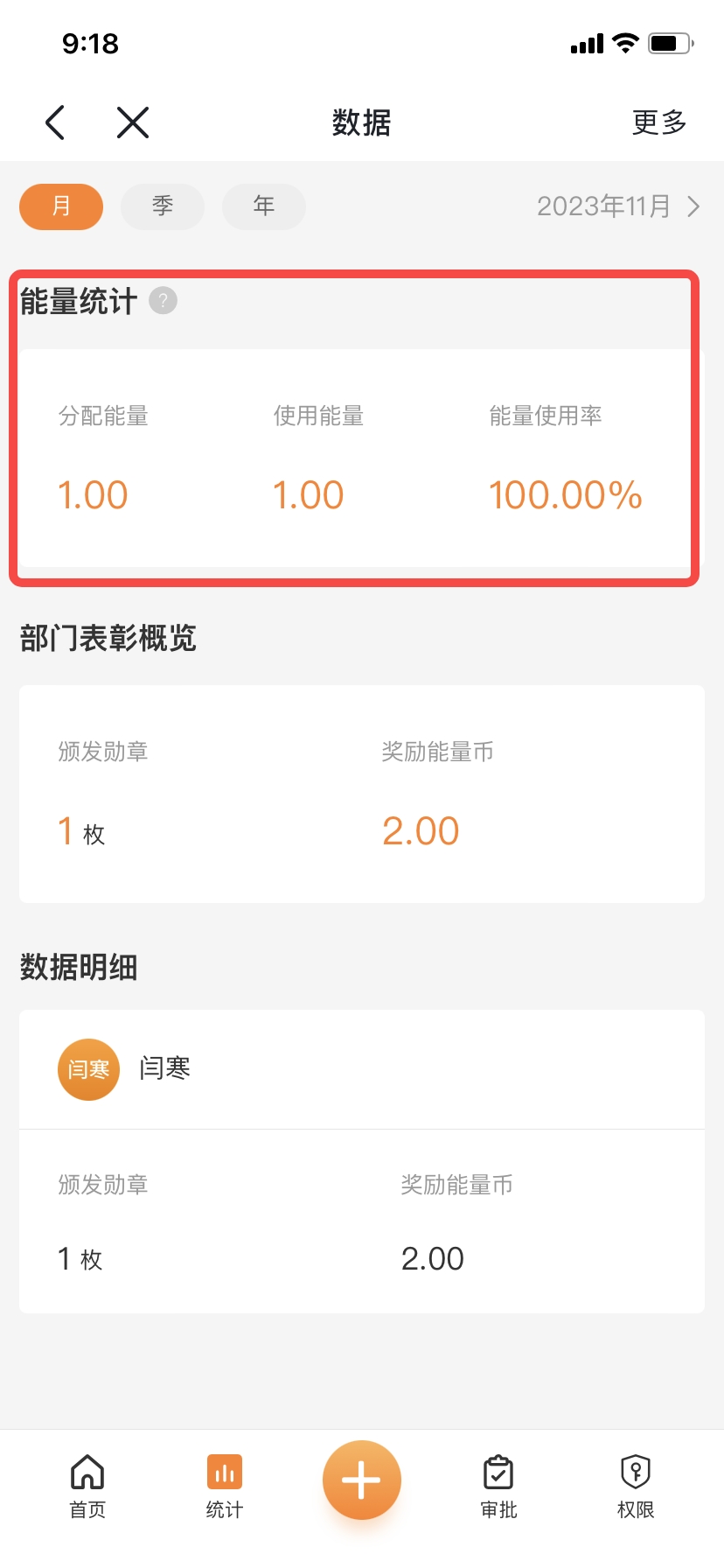Image resolution: width=724 pixels, height=1568 pixels.
Task: Switch to the 审批 tab
Action: coord(498,1486)
